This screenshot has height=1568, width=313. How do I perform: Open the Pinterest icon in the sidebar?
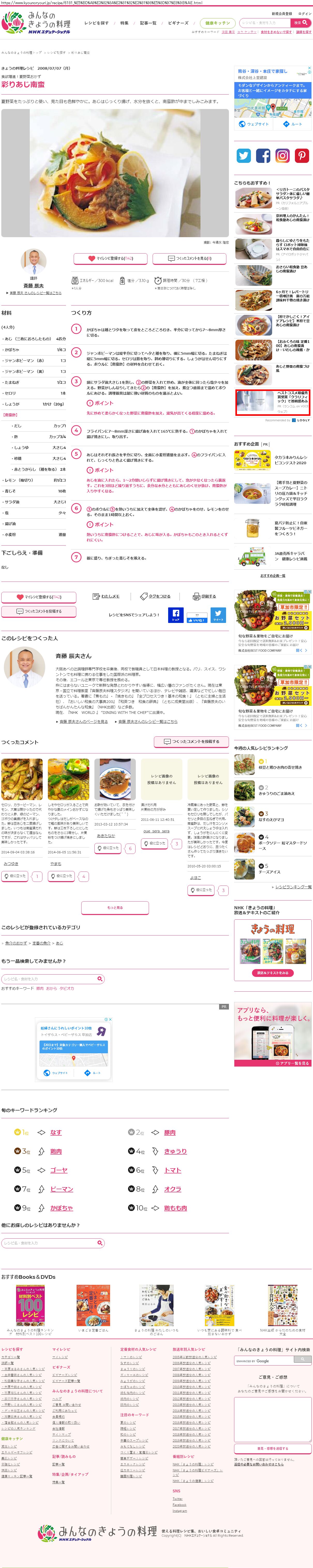(x=302, y=156)
